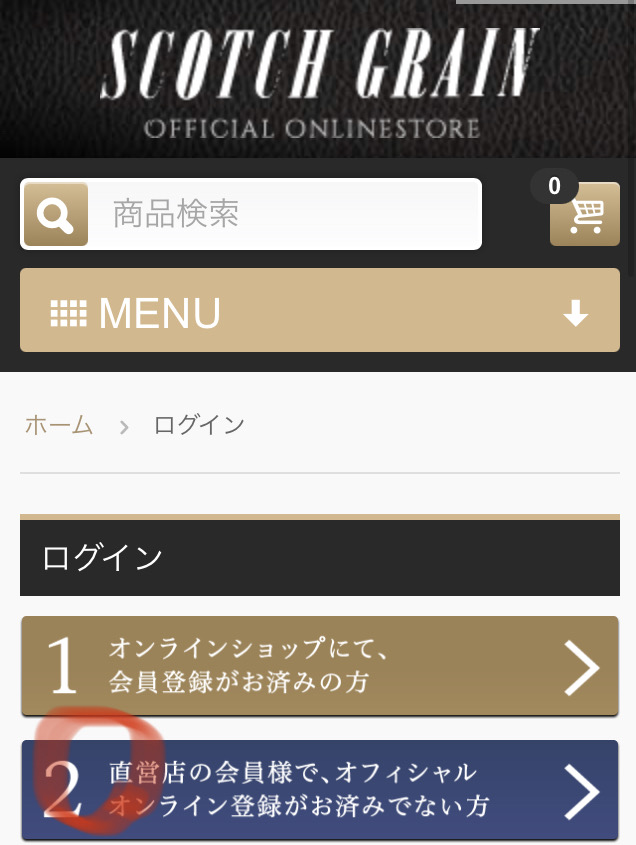The width and height of the screenshot is (636, 845).
Task: Go to ホーム breadcrumb link
Action: tap(59, 425)
